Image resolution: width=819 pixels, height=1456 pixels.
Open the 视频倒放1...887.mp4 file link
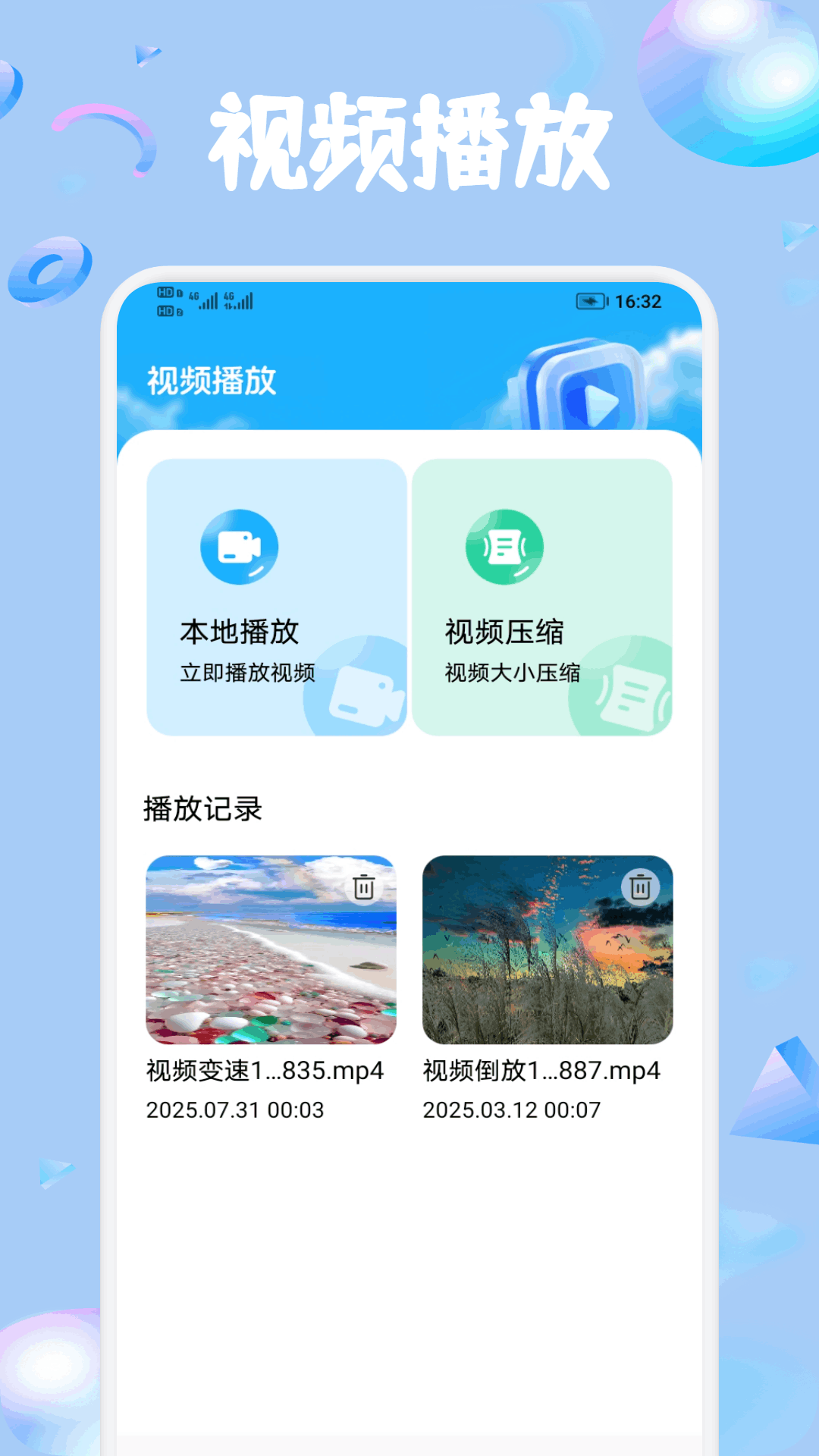tap(541, 1071)
